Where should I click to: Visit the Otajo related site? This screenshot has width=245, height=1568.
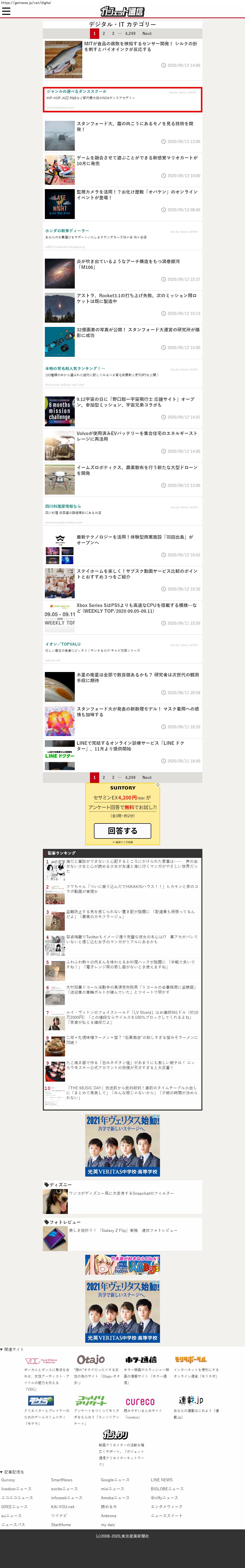pyautogui.click(x=90, y=1359)
